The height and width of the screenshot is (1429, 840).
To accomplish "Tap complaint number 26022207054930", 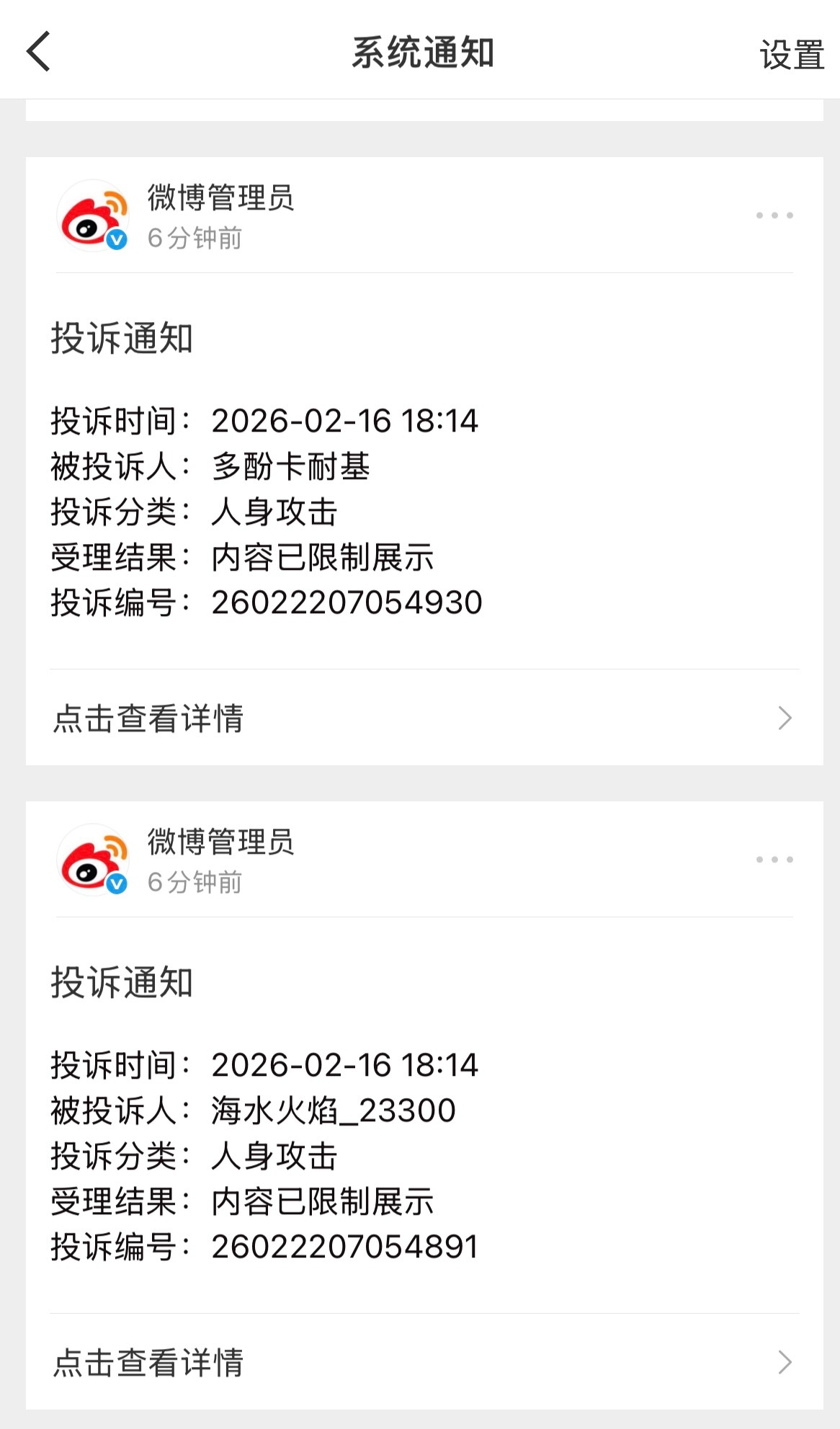I will (347, 603).
